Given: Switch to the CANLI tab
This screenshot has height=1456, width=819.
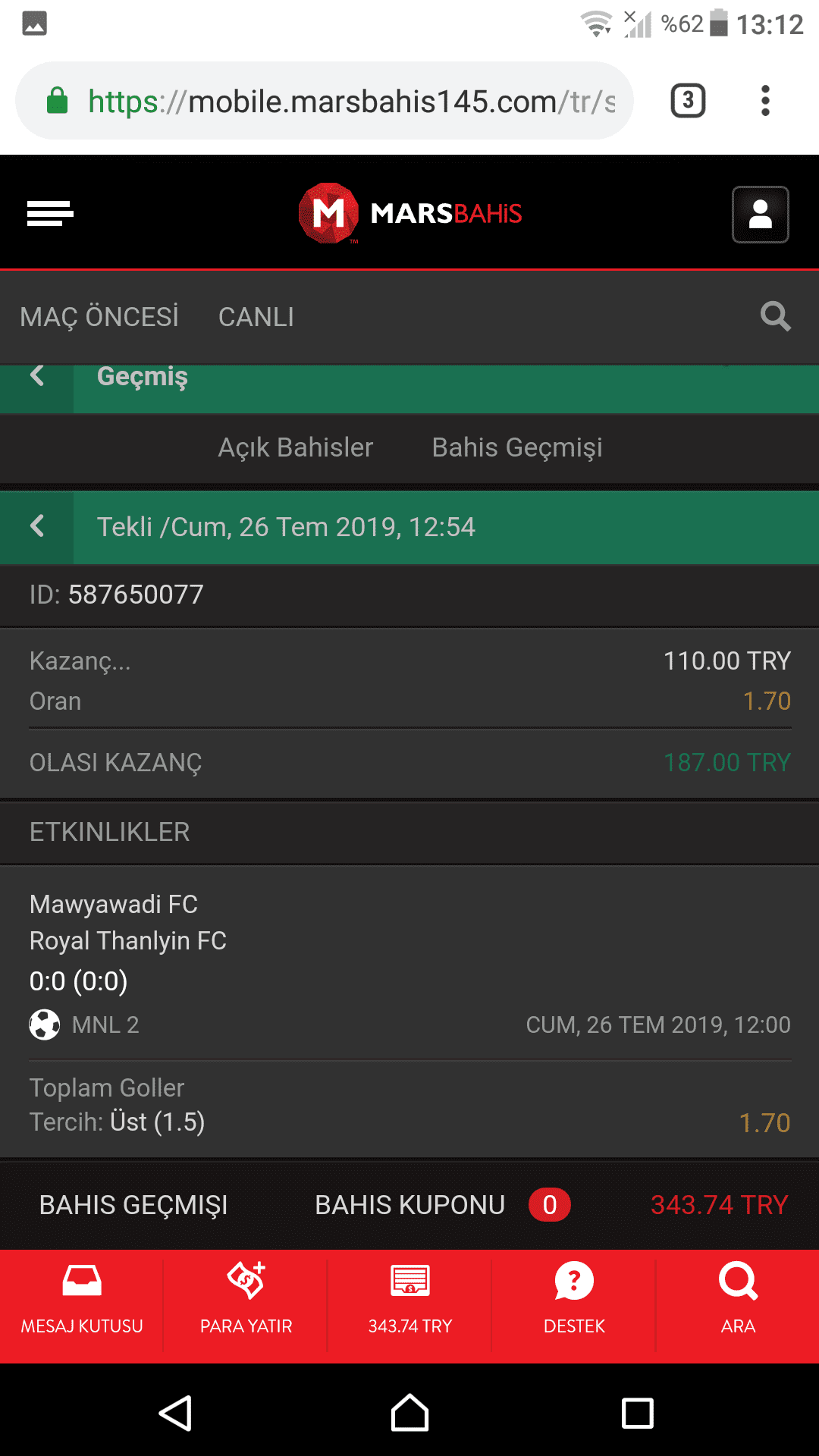Looking at the screenshot, I should pyautogui.click(x=256, y=317).
